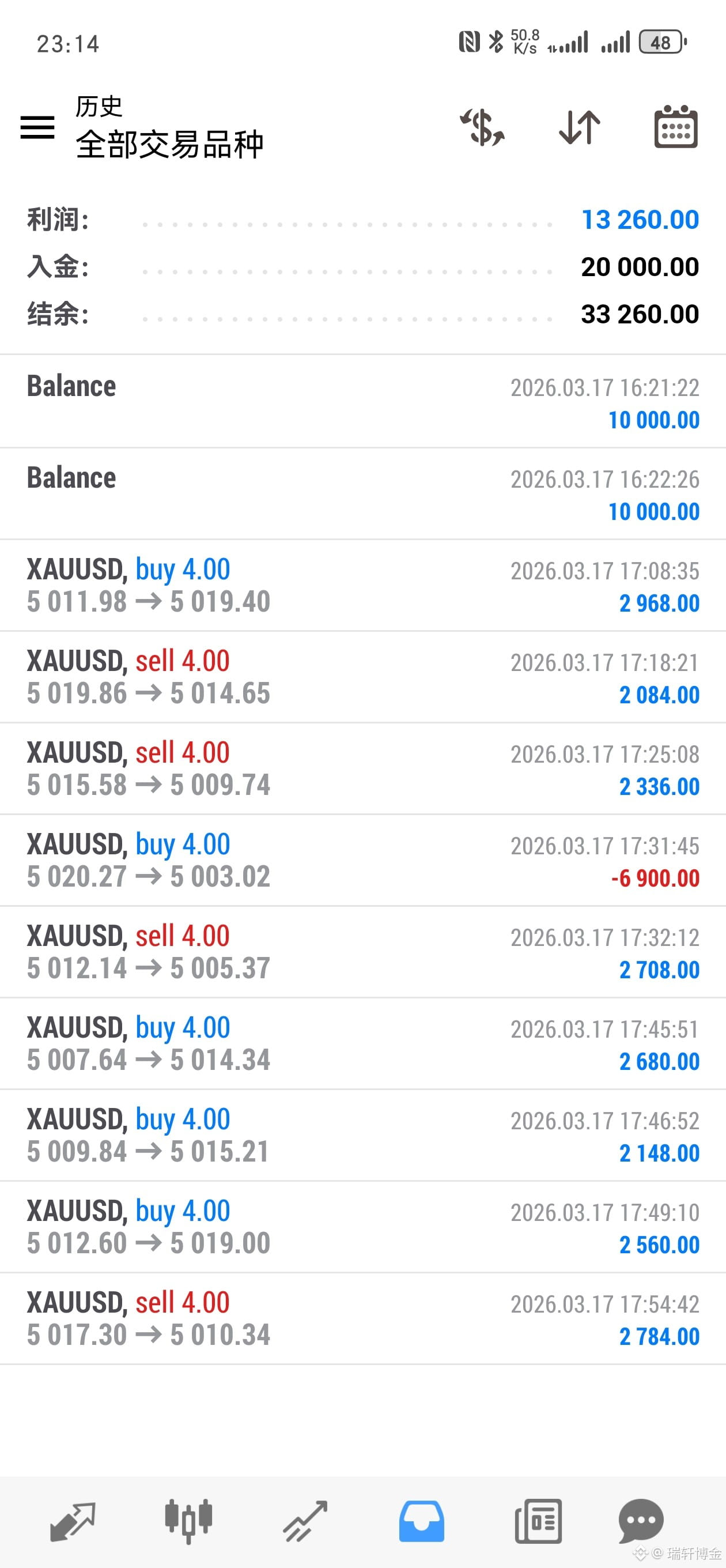This screenshot has height=1568, width=726.
Task: Expand the XAUUSD buy trade with 2 148.00 profit
Action: tap(362, 1135)
